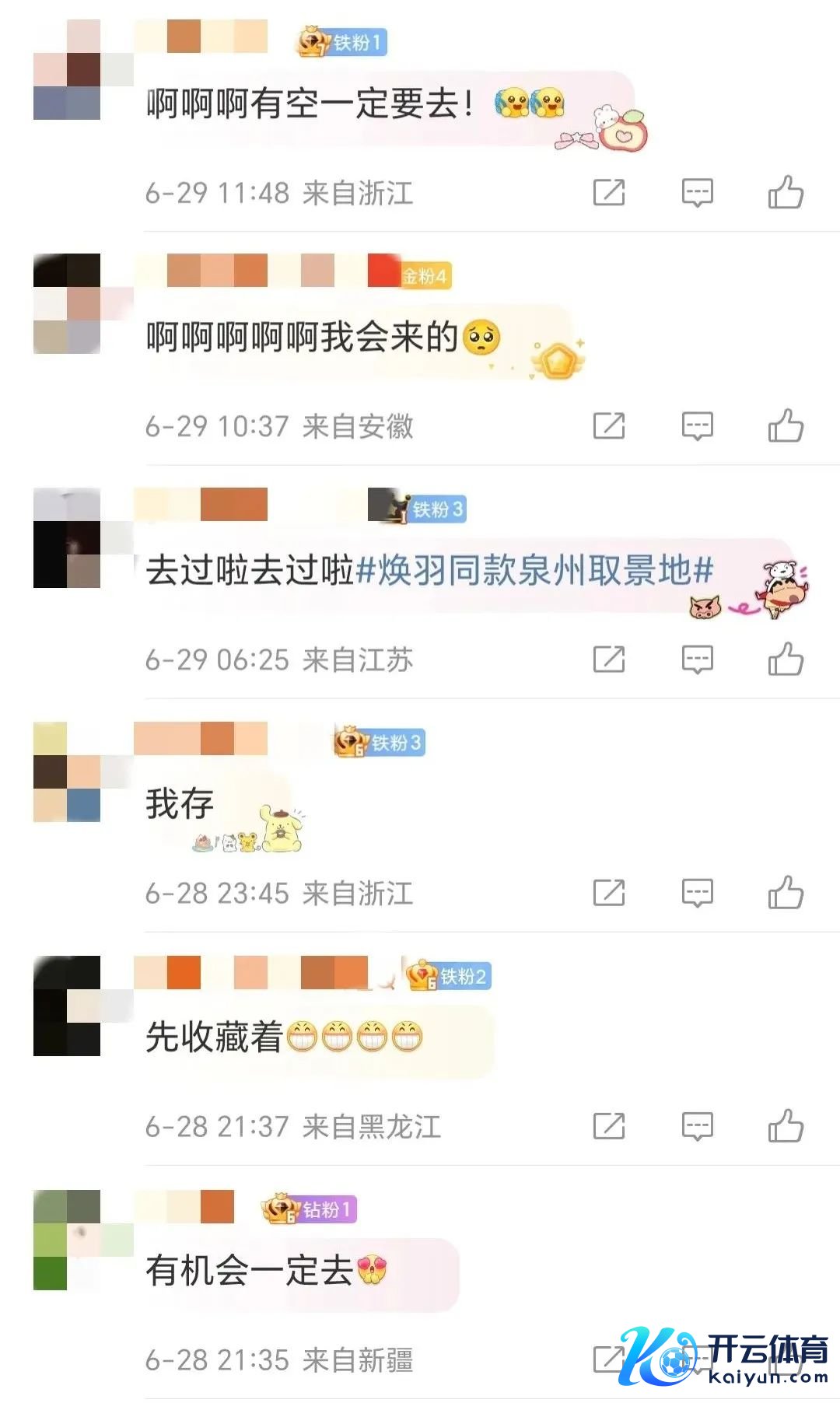Reply to the comment '先收藏着'
This screenshot has height=1403, width=840.
[x=697, y=1125]
